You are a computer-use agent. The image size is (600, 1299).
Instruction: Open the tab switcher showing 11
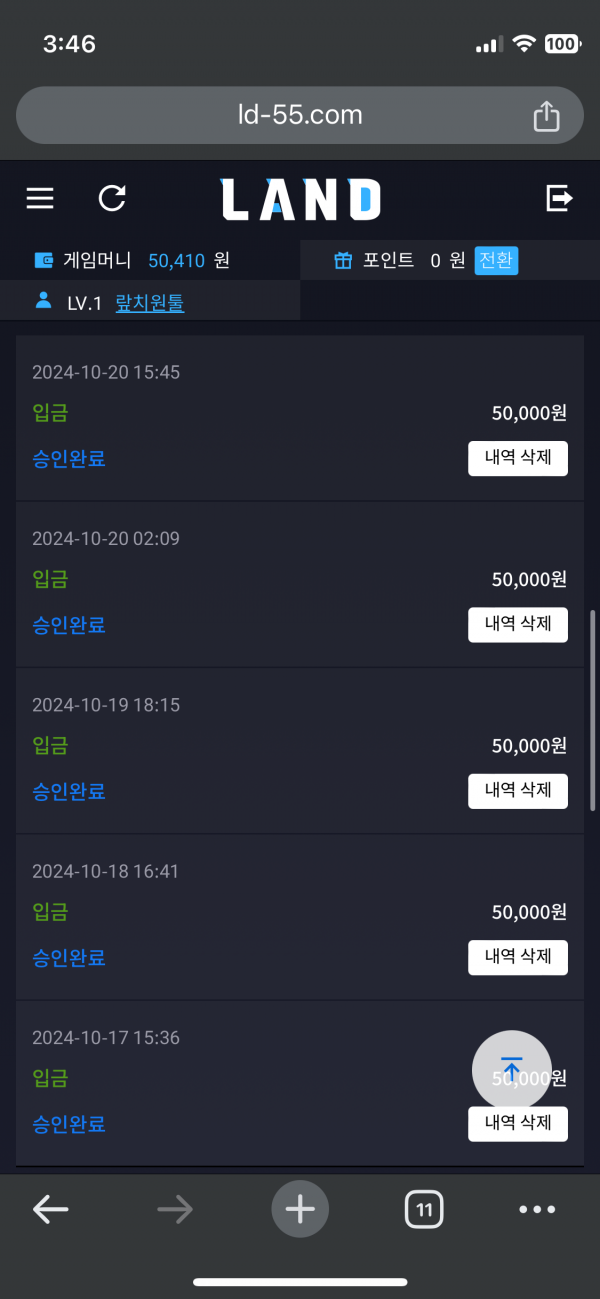(424, 1210)
